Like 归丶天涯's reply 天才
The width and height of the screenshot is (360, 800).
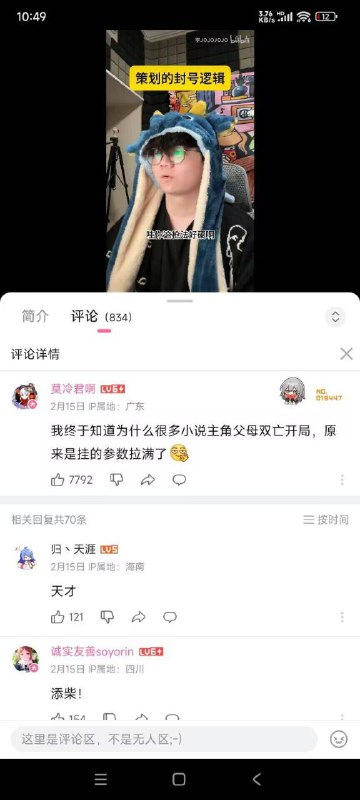(67, 617)
